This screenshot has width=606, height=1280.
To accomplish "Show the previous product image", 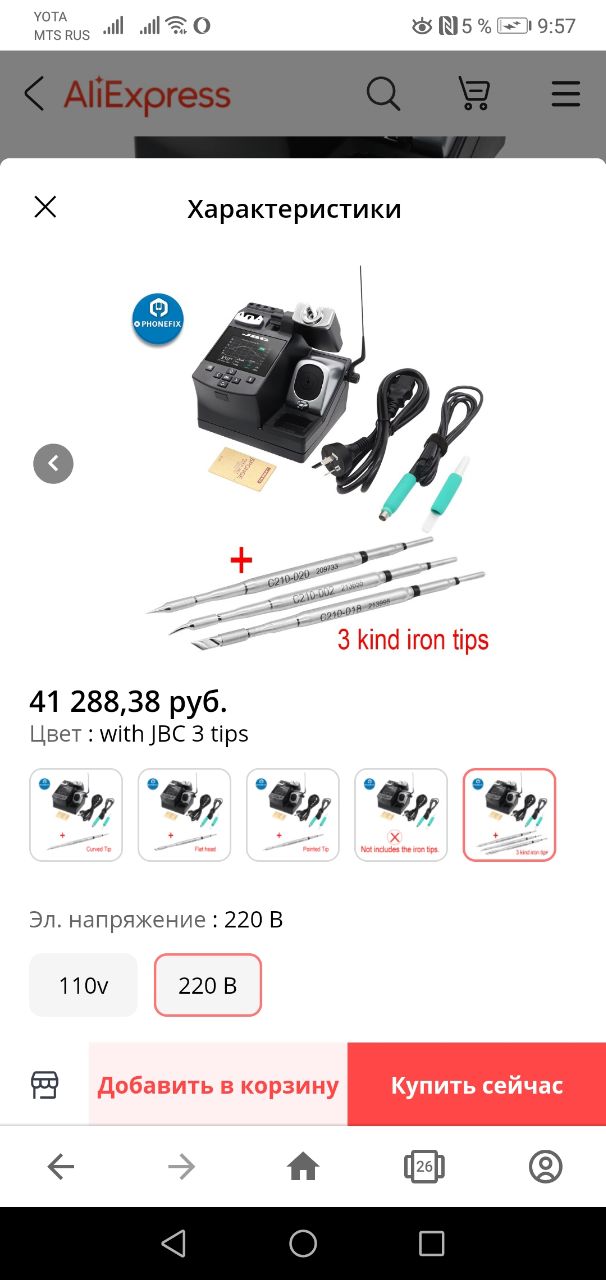I will pyautogui.click(x=53, y=463).
